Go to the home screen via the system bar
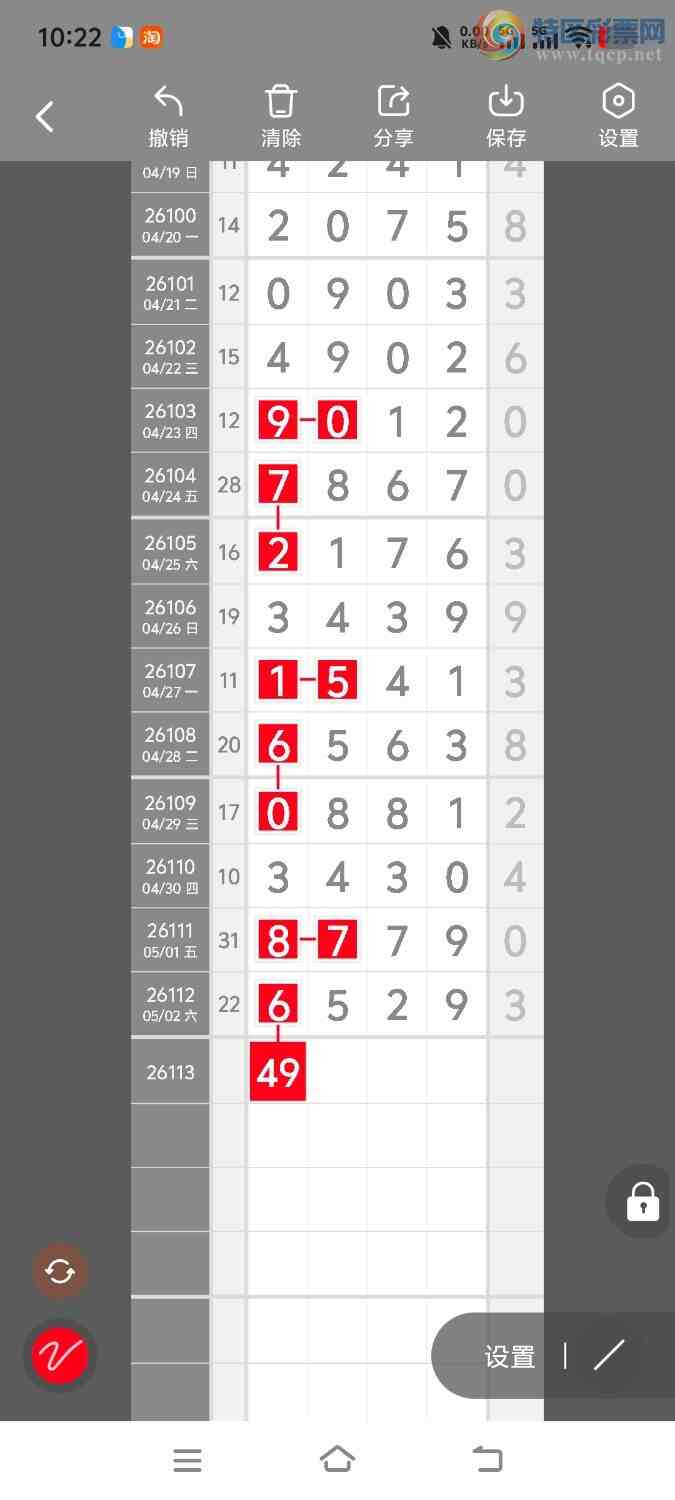The width and height of the screenshot is (675, 1500). click(337, 1460)
